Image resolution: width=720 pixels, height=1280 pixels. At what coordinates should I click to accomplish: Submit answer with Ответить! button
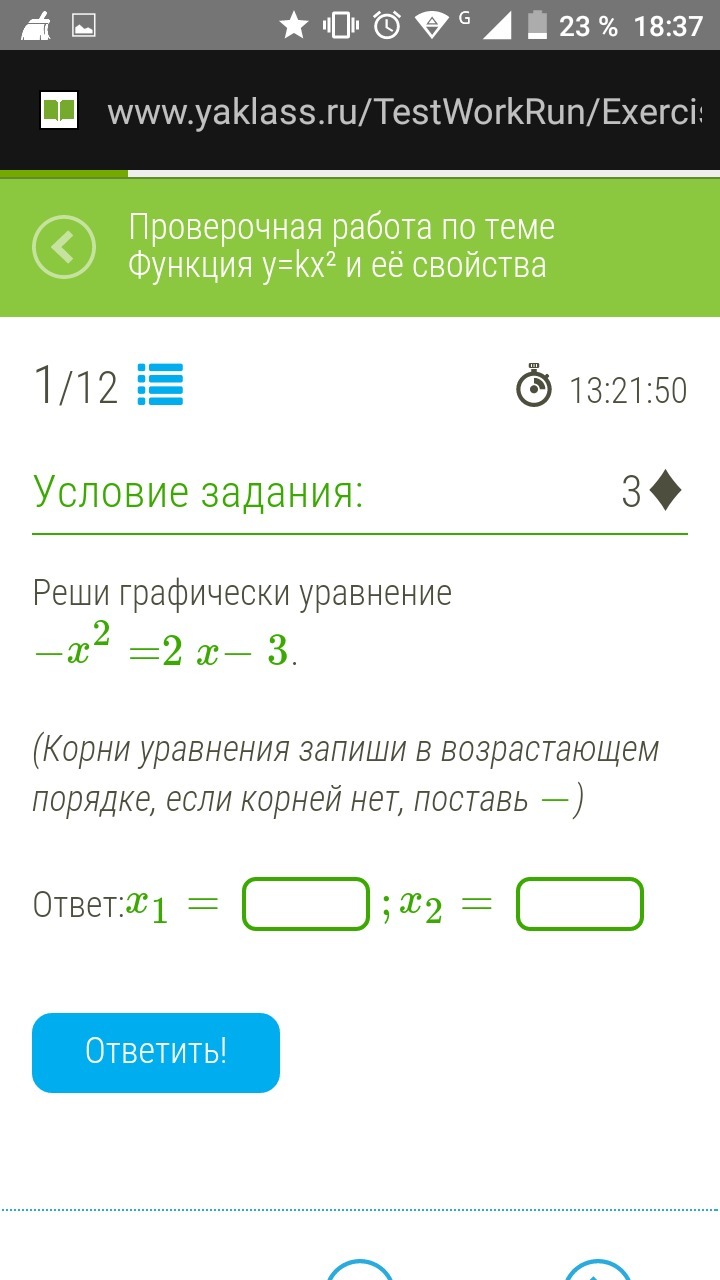pos(156,1052)
